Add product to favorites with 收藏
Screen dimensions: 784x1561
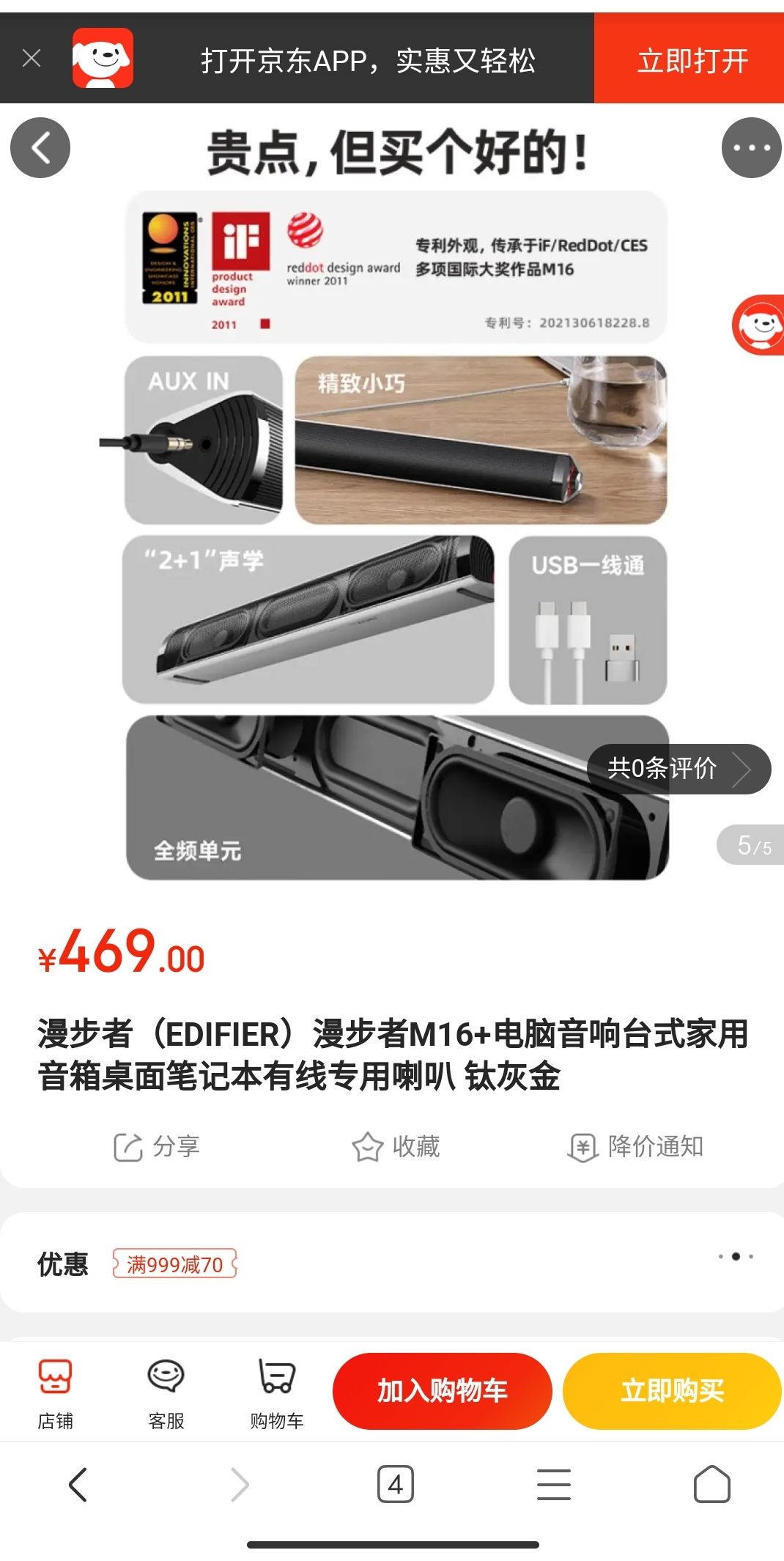(396, 1146)
